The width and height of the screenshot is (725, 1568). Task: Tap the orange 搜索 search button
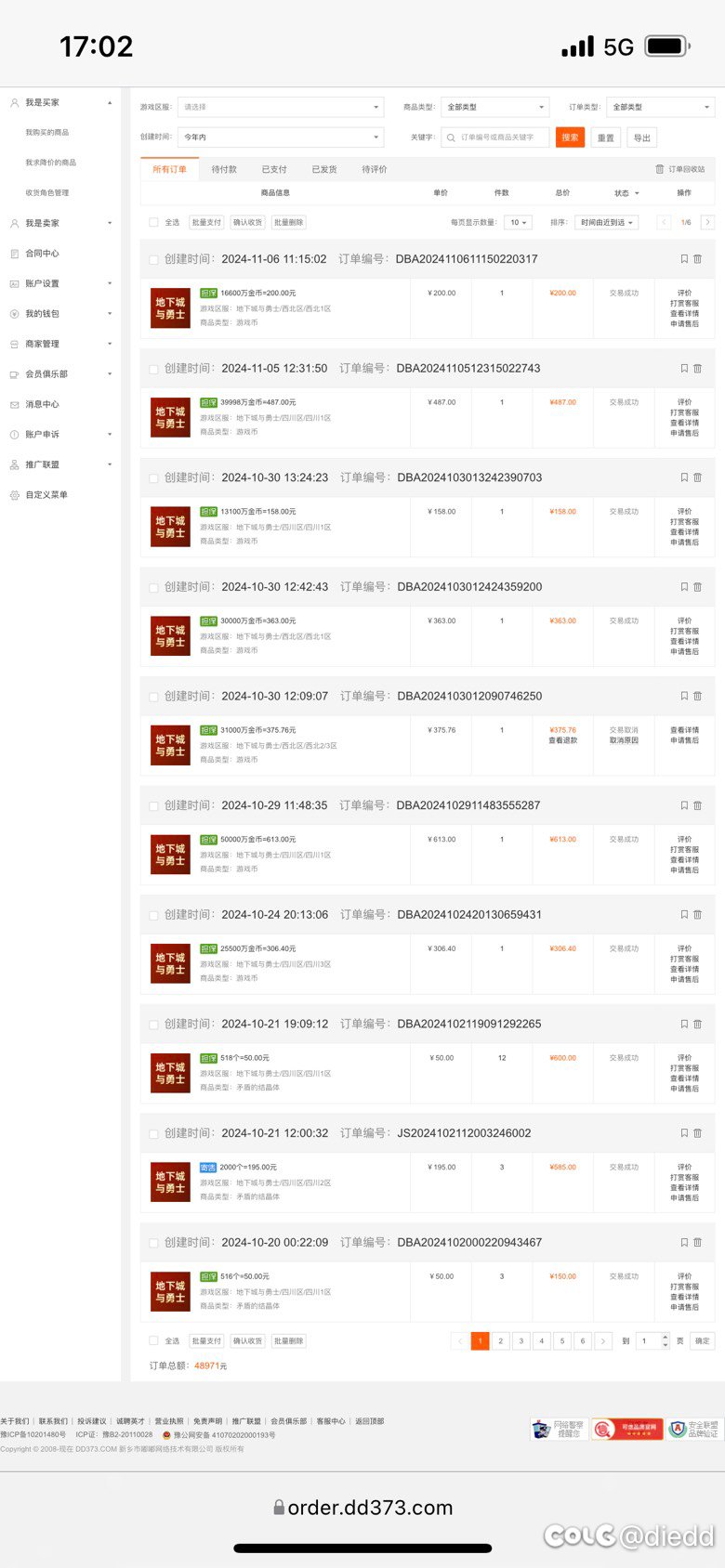(x=570, y=137)
